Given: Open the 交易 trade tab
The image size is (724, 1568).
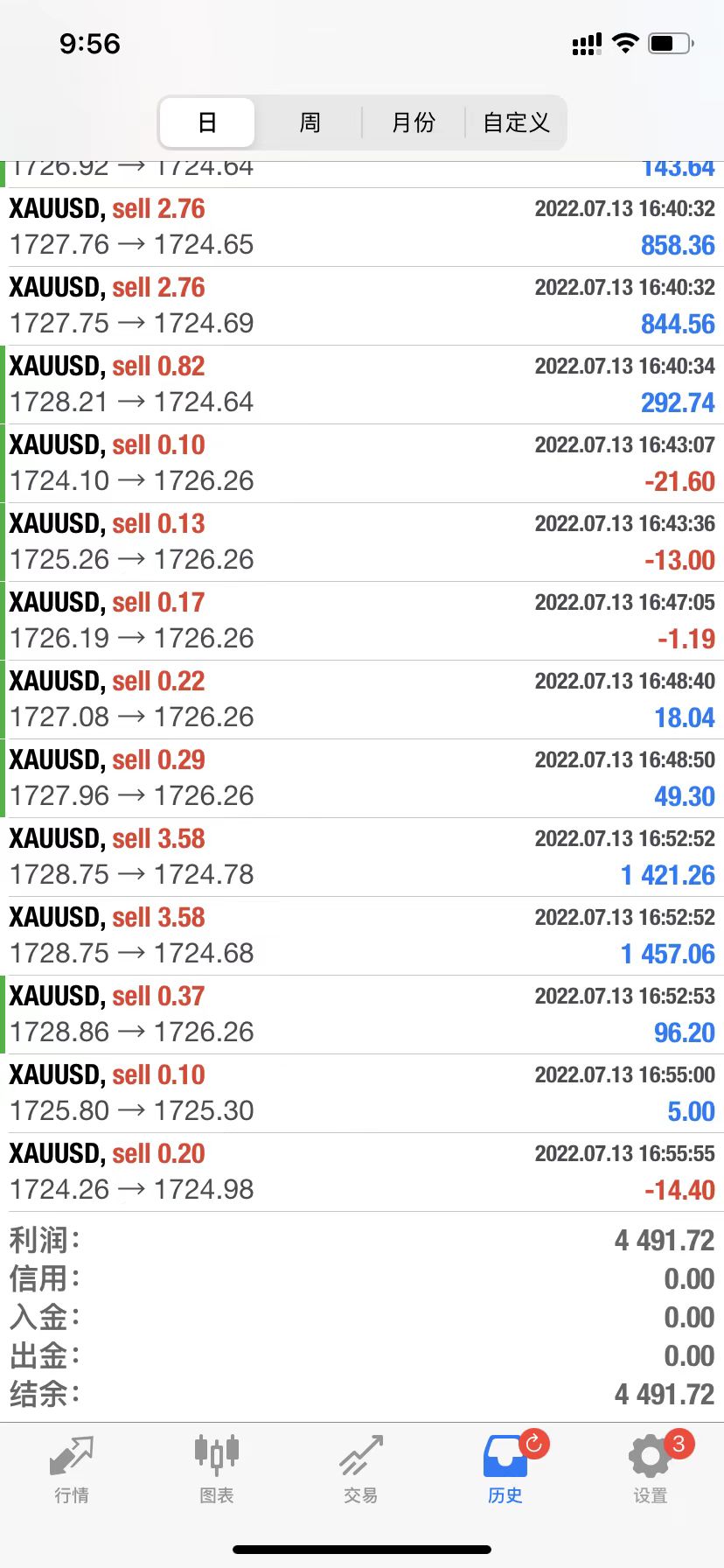Looking at the screenshot, I should [x=361, y=1469].
